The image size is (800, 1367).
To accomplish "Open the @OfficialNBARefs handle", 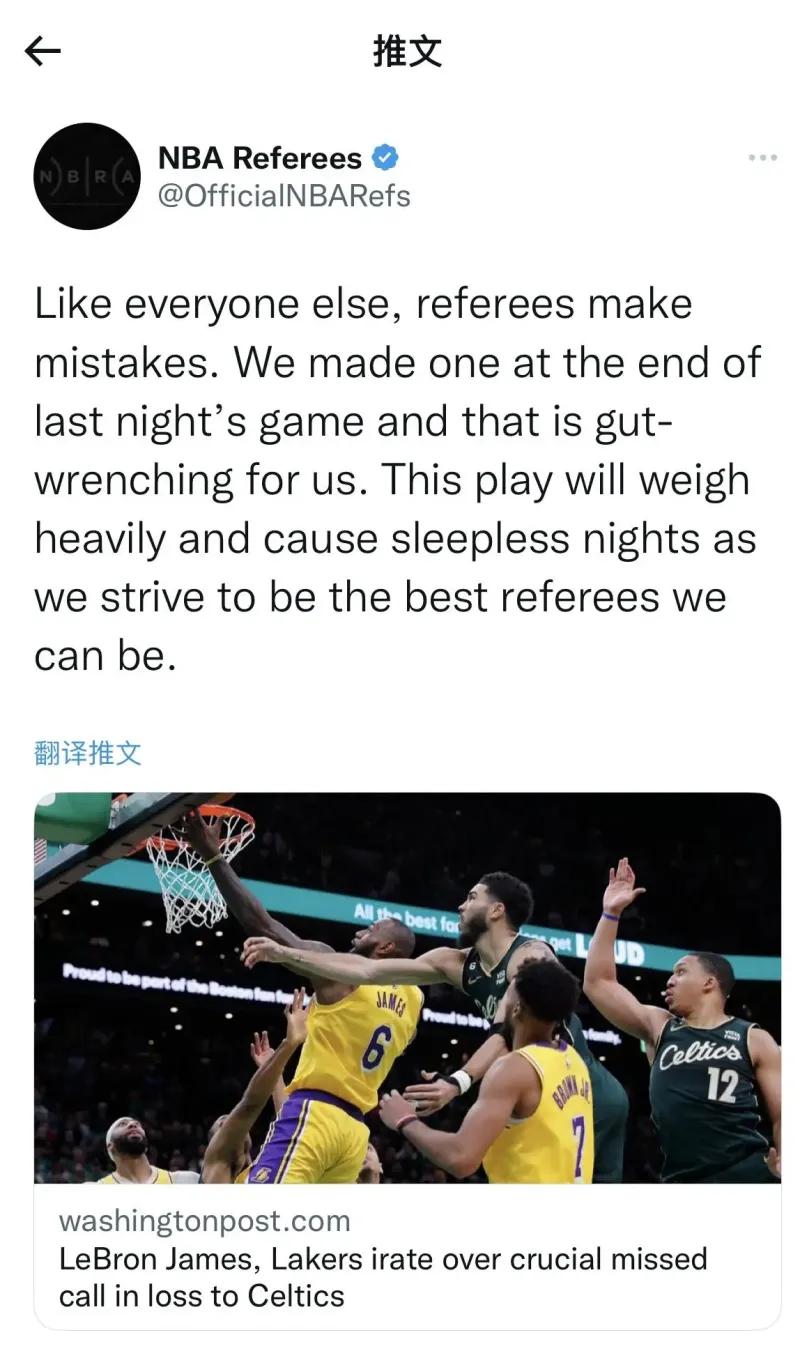I will [x=284, y=195].
